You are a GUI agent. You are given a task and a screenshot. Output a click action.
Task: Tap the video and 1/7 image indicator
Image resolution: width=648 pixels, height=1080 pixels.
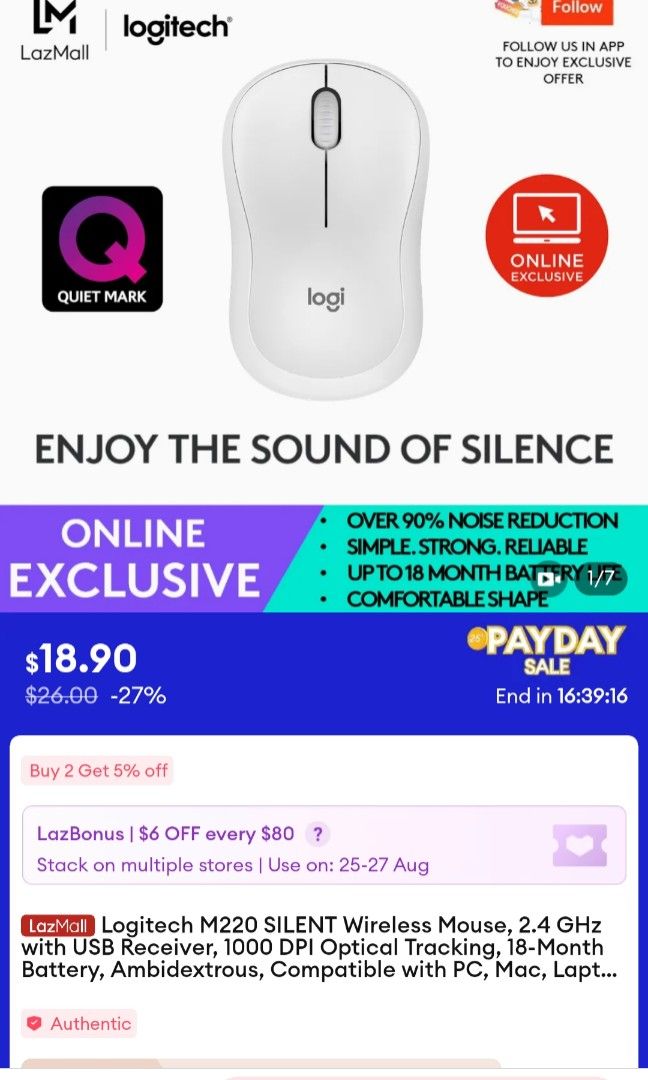click(578, 579)
